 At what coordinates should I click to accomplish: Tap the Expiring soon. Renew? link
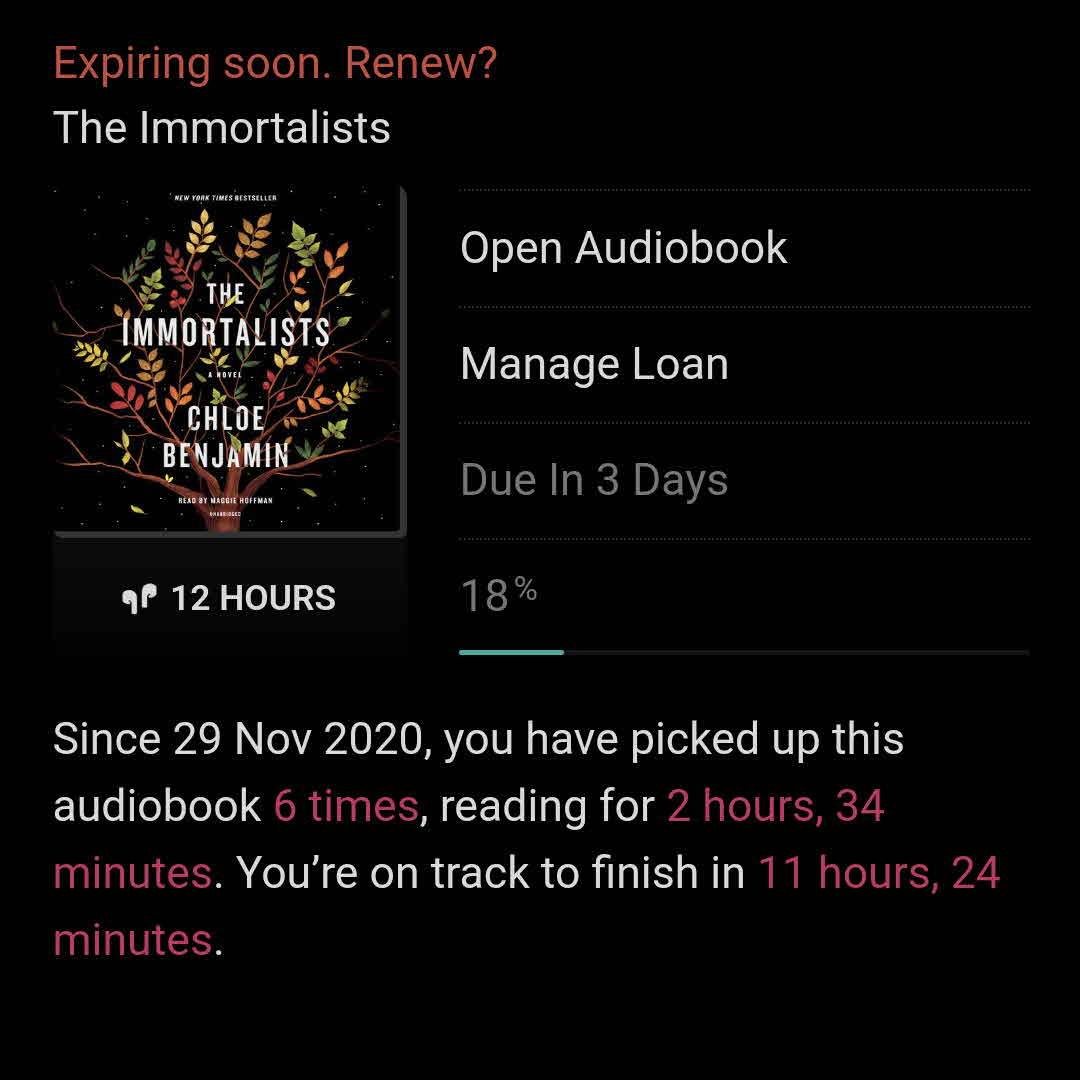pyautogui.click(x=274, y=64)
